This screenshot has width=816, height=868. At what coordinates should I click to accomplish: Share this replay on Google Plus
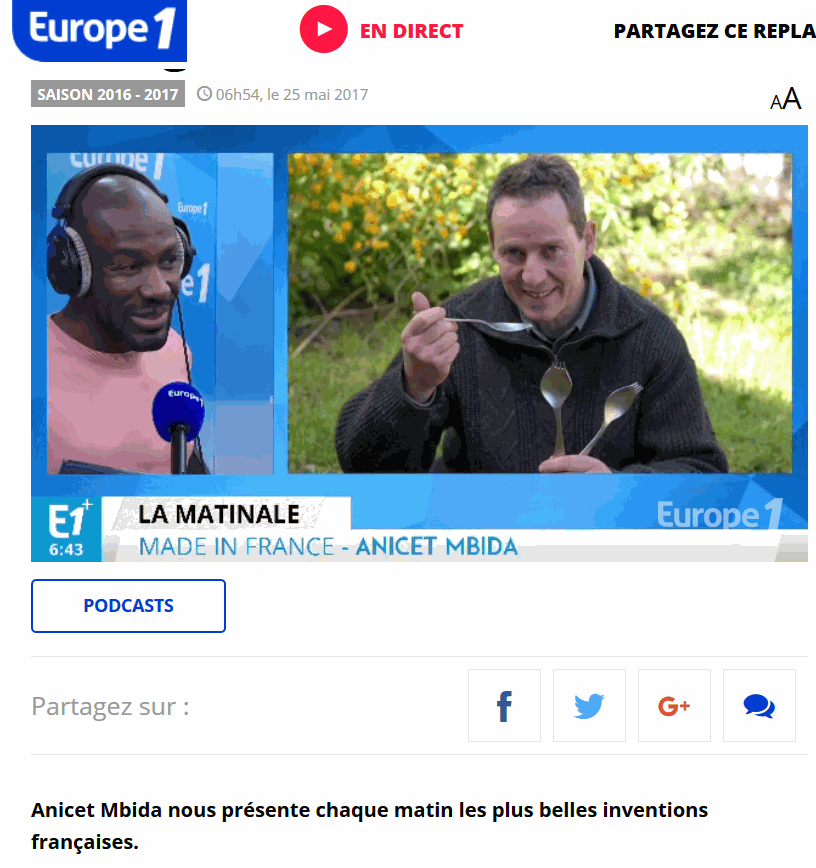(674, 706)
